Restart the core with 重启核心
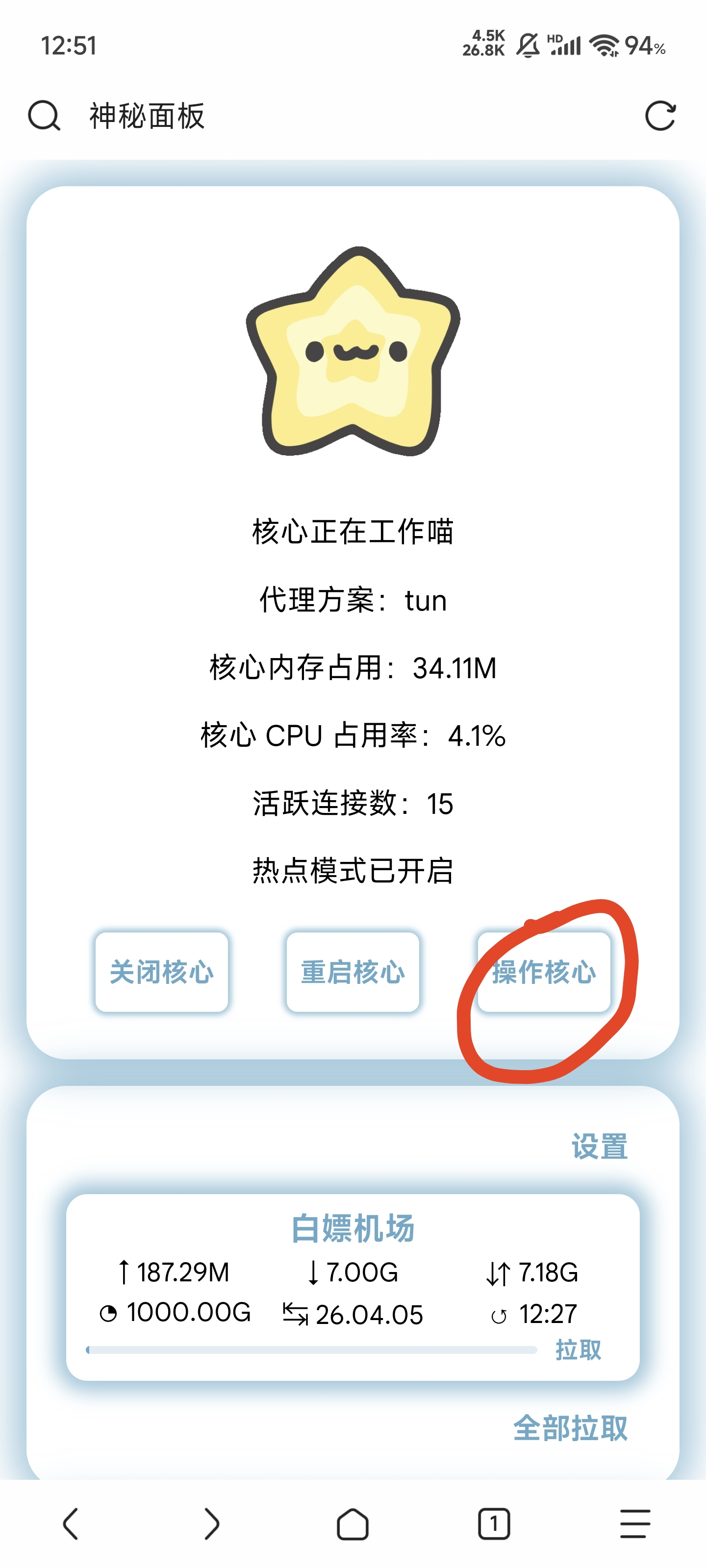Viewport: 706px width, 1568px height. tap(353, 972)
